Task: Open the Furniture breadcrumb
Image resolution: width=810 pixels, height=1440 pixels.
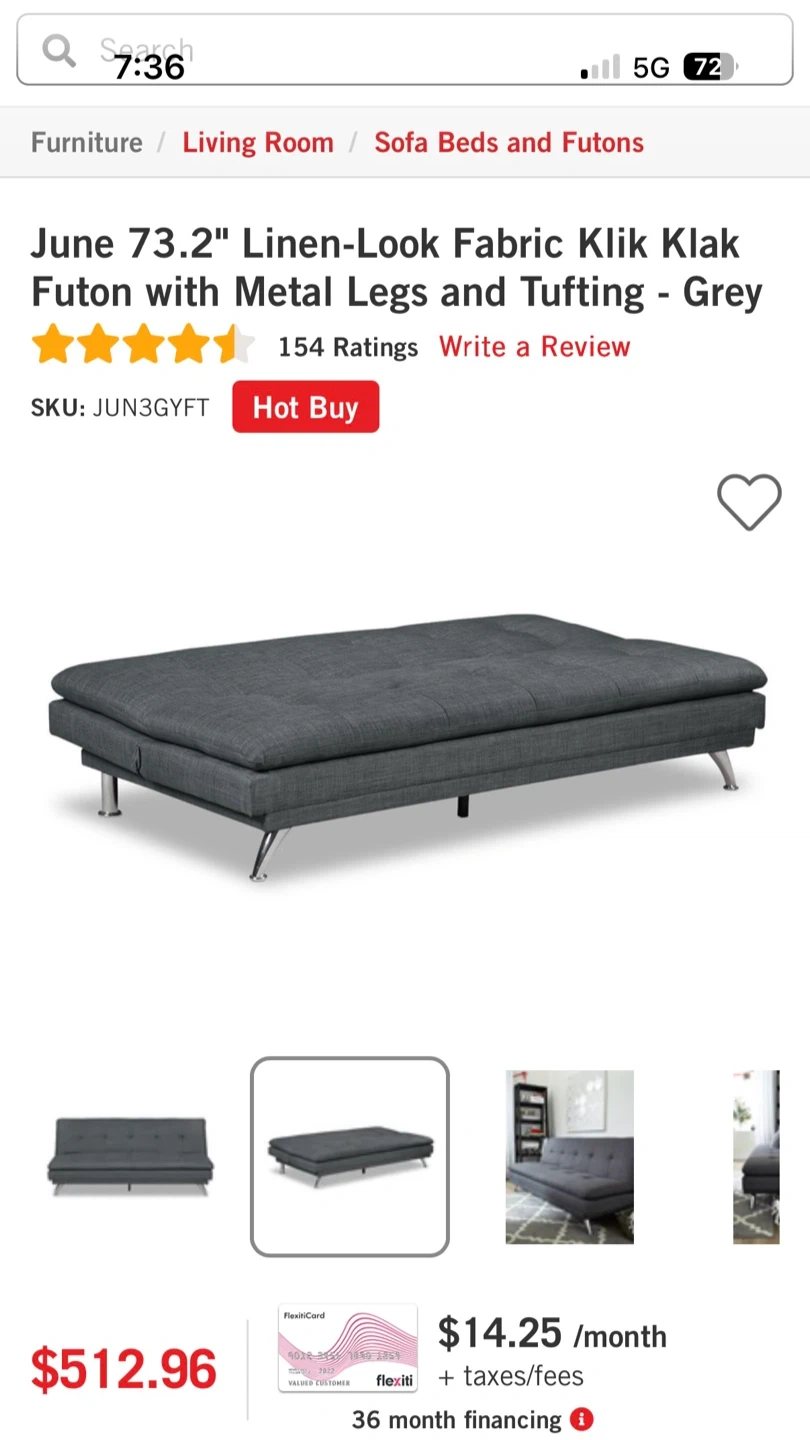Action: pos(87,142)
